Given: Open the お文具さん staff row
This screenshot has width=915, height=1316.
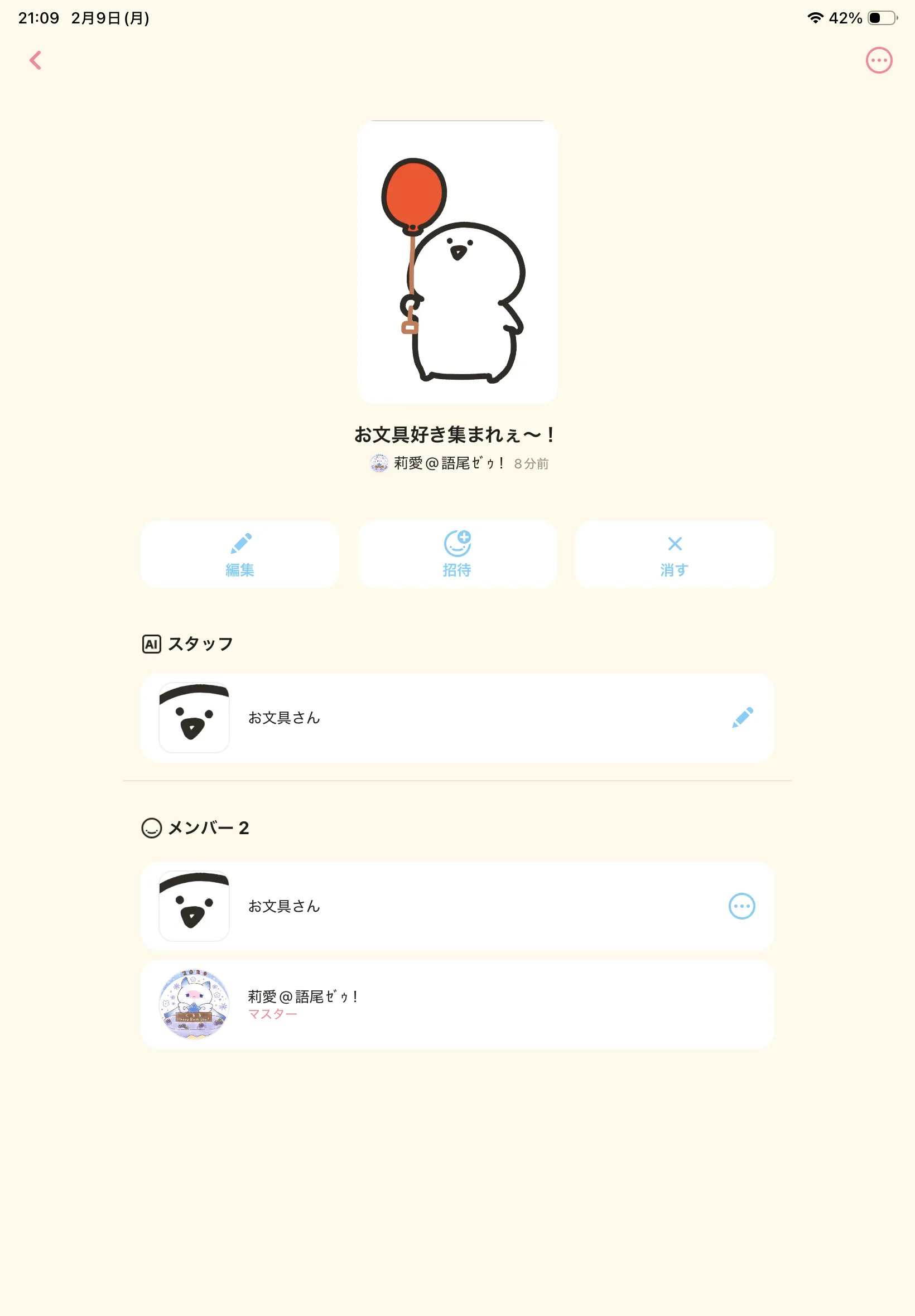Looking at the screenshot, I should point(457,718).
